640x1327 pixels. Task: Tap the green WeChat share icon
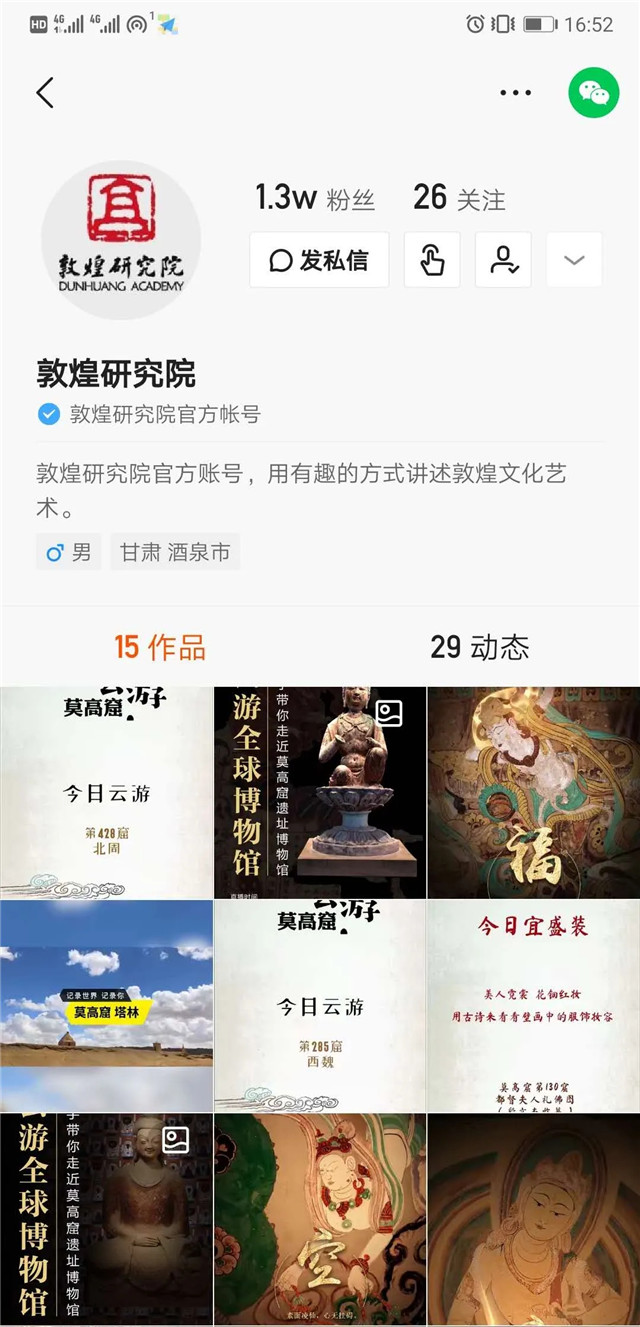click(594, 93)
